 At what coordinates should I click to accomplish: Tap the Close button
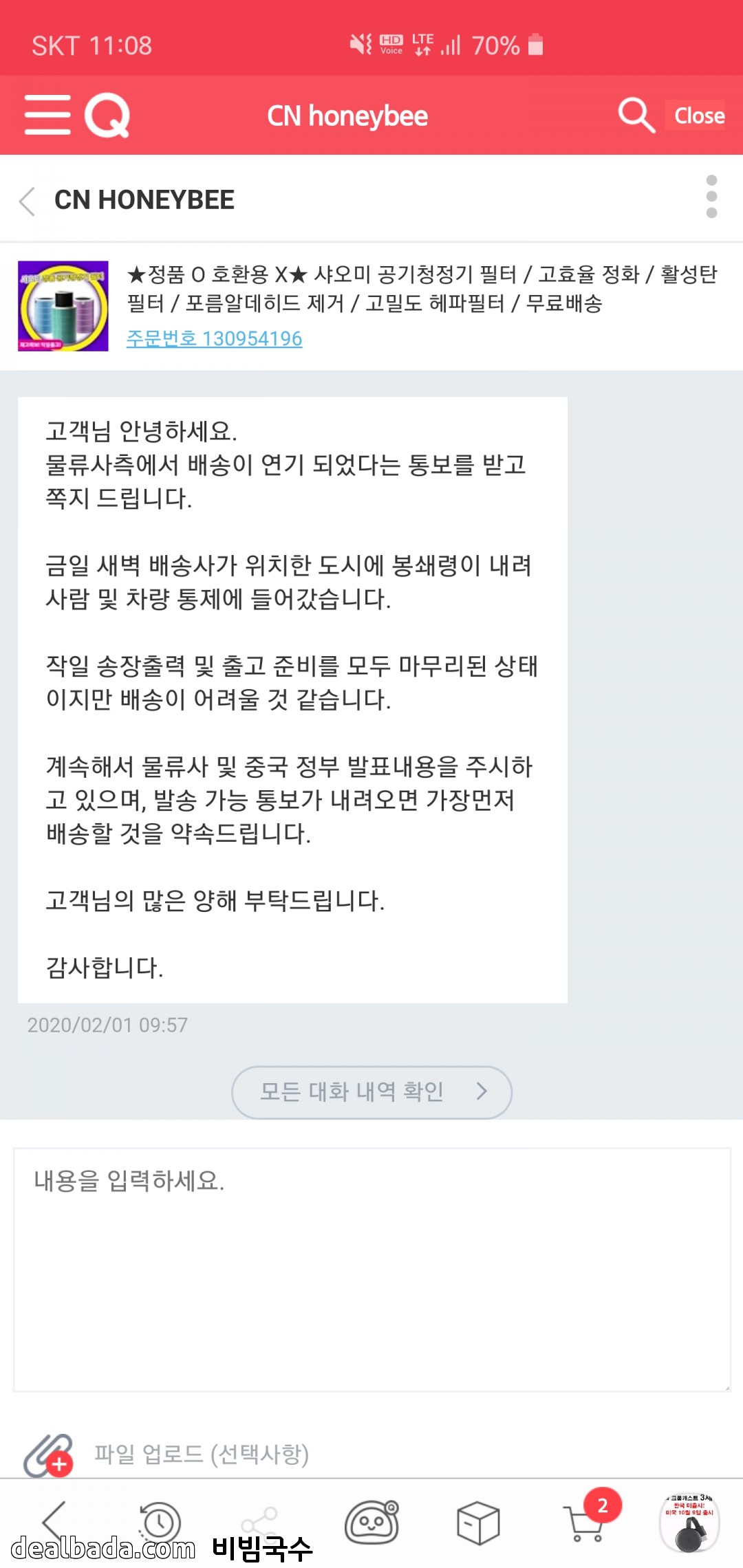point(698,116)
